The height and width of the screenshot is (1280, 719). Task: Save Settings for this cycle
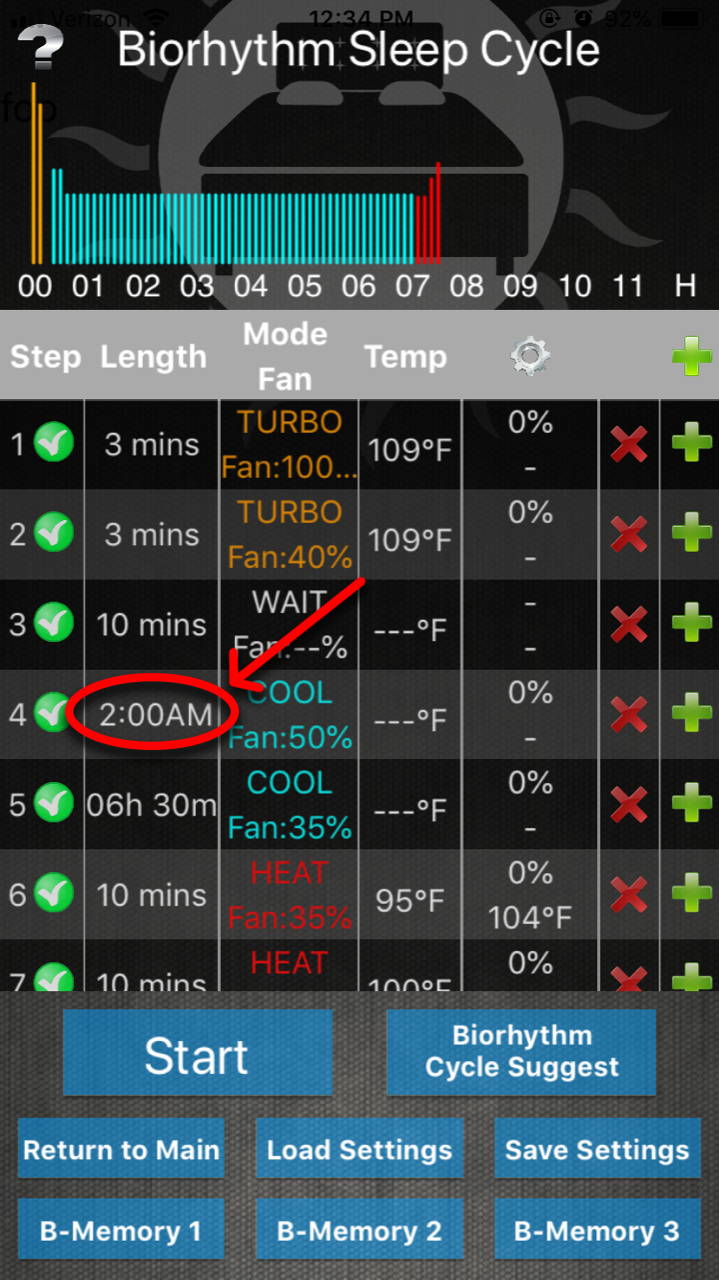[597, 1149]
